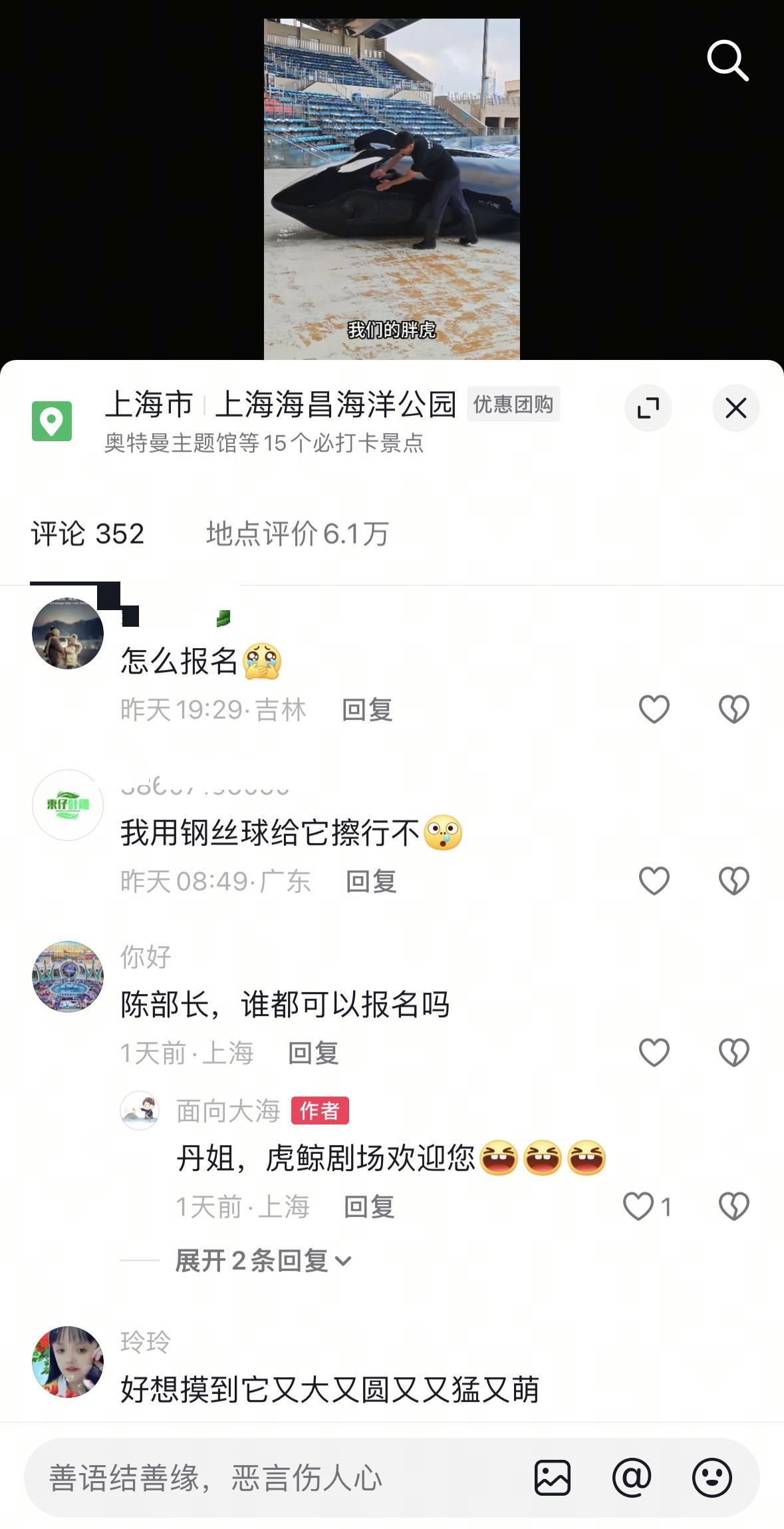Reply to the 怎么报名 comment
The image size is (784, 1529).
click(x=367, y=710)
